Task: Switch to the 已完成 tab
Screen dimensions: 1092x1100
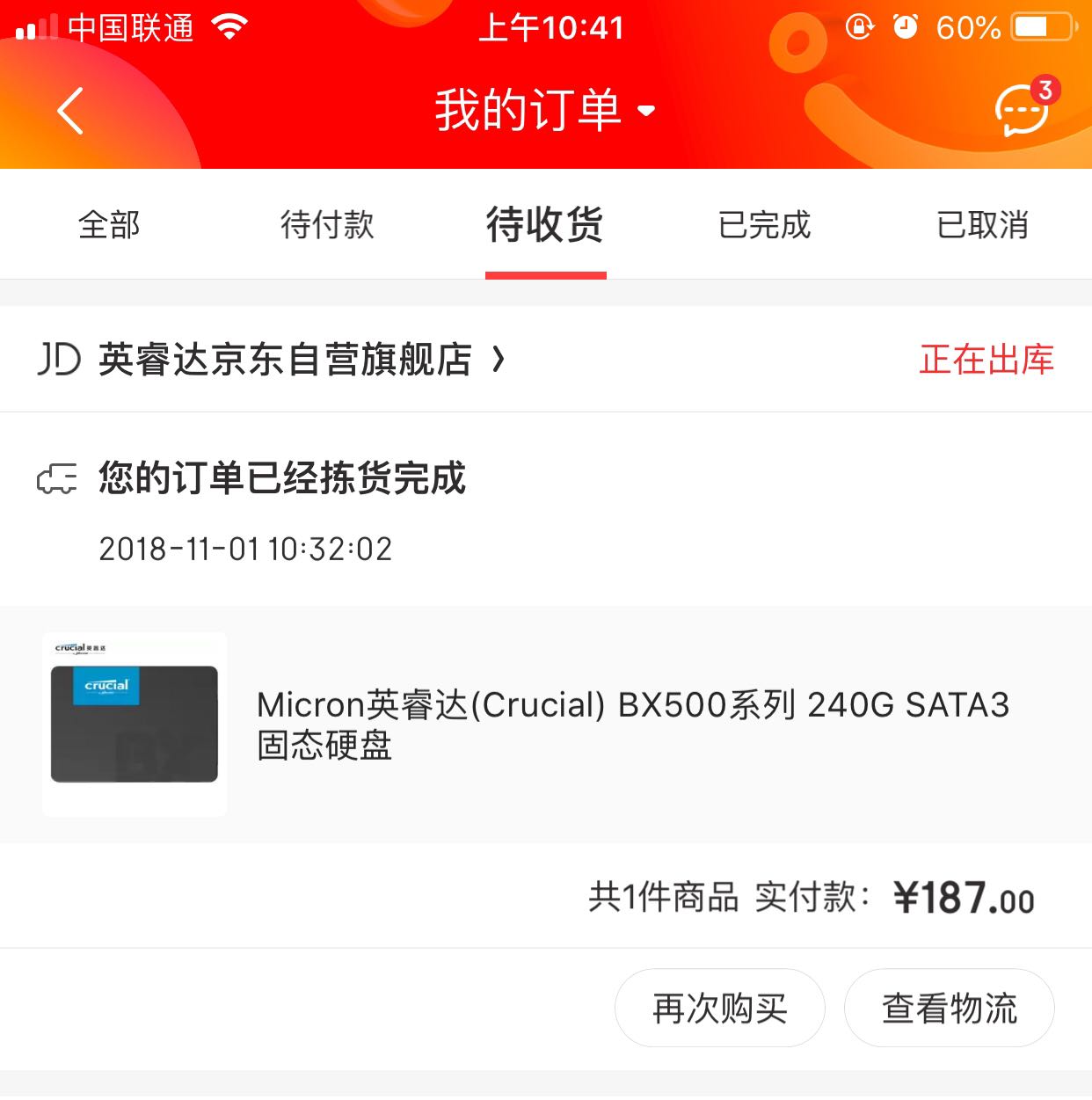Action: (764, 225)
